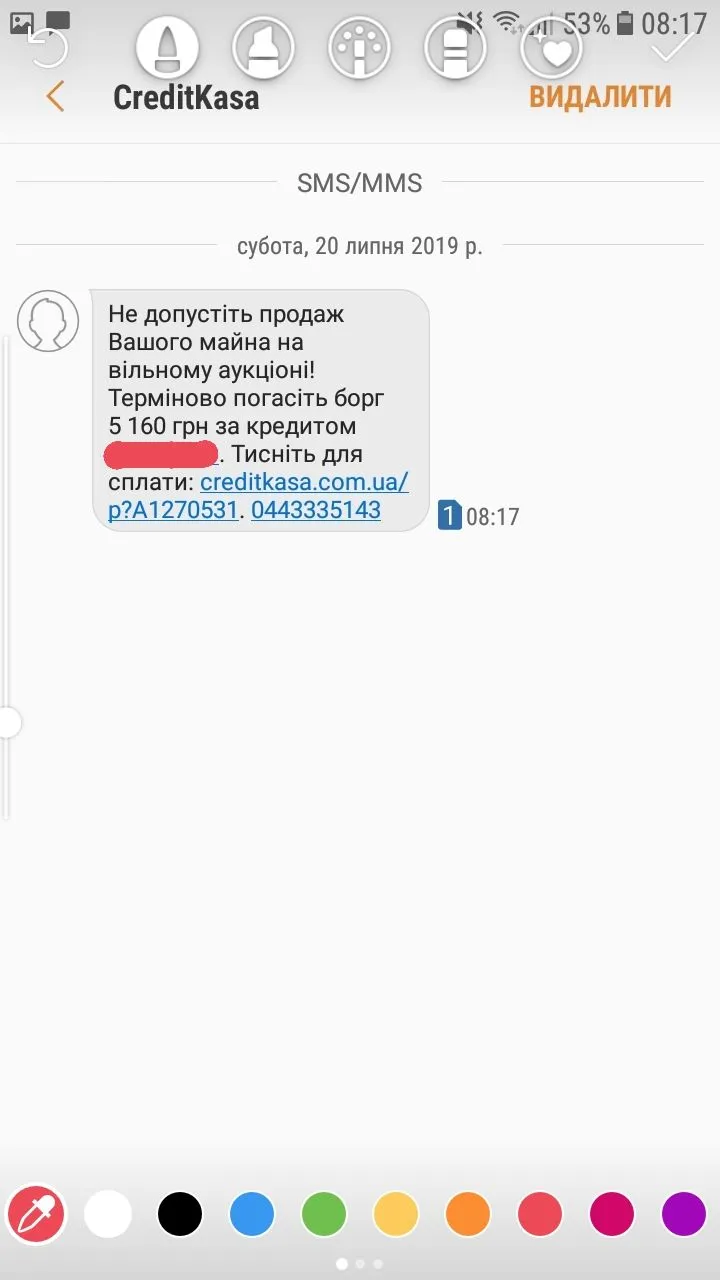
Task: Tap the brush size slider handle
Action: [8, 722]
